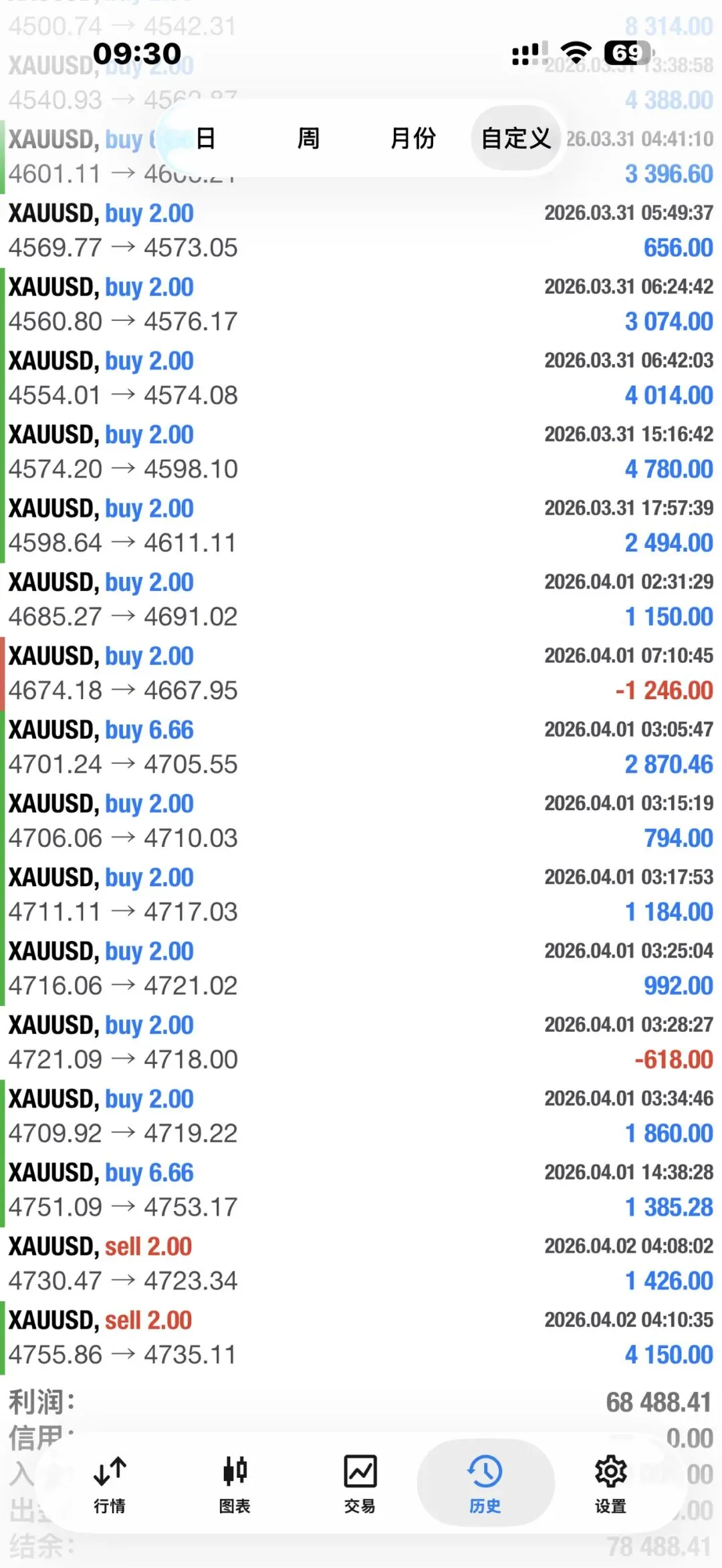Switch to the 日 (day) period filter
Image resolution: width=722 pixels, height=1568 pixels.
tap(206, 138)
